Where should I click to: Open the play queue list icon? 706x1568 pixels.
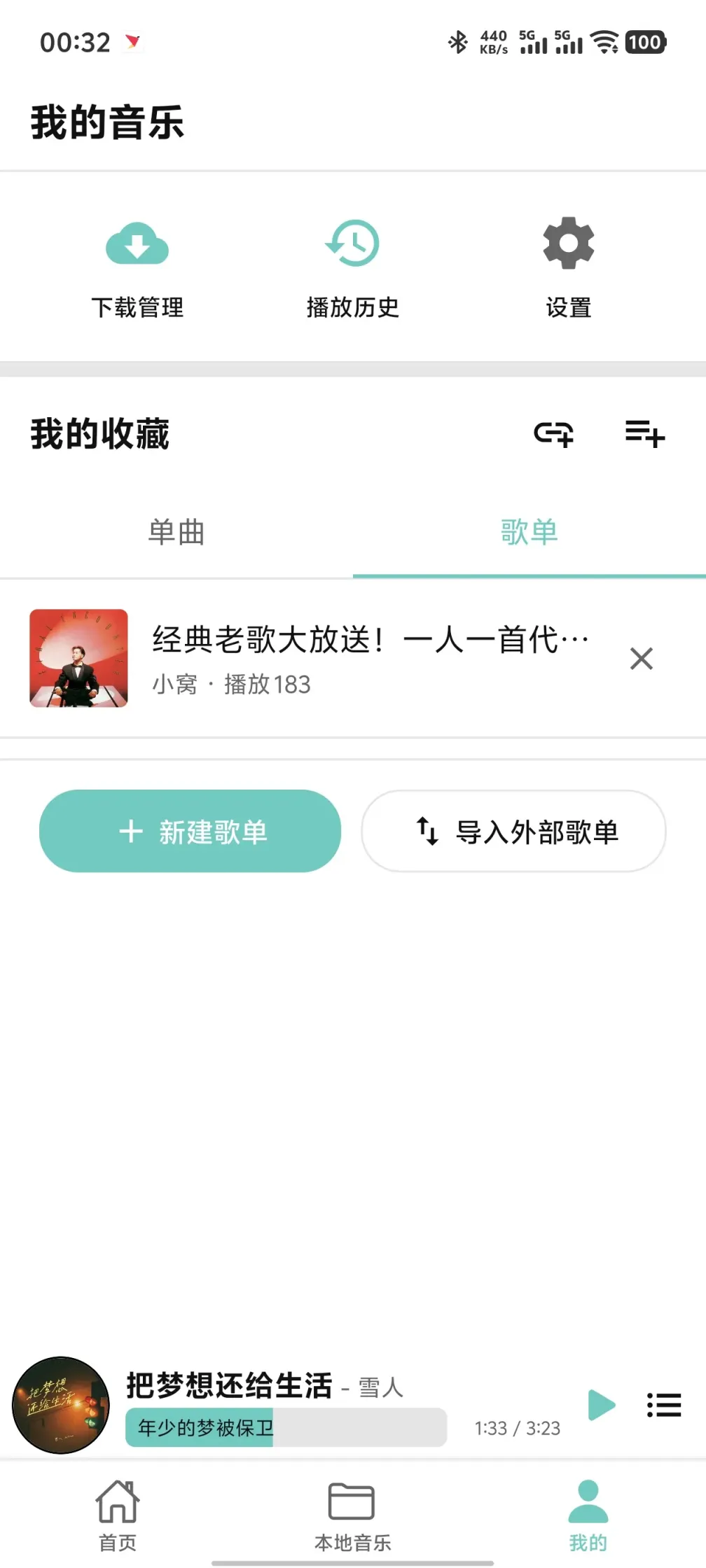(x=664, y=1404)
